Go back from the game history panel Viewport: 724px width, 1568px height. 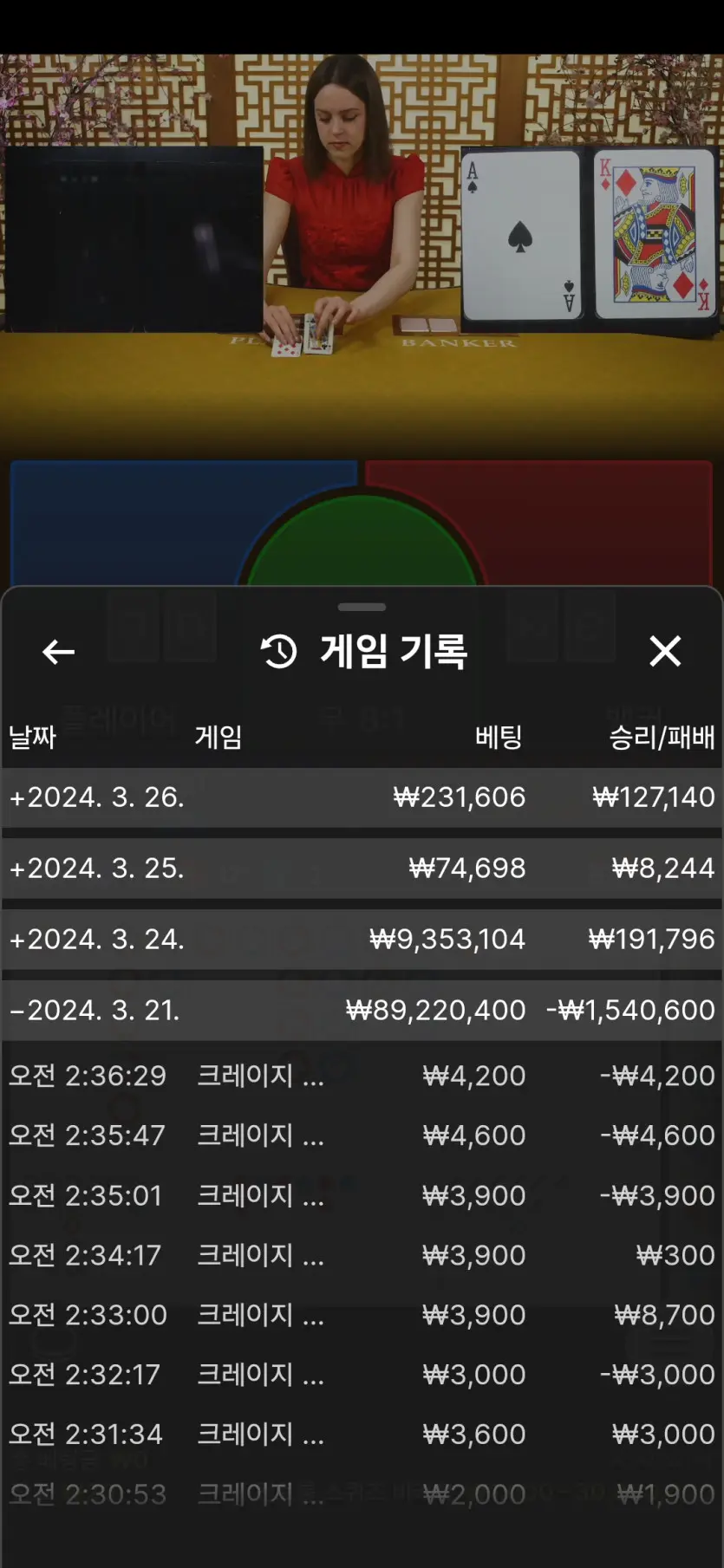click(59, 652)
